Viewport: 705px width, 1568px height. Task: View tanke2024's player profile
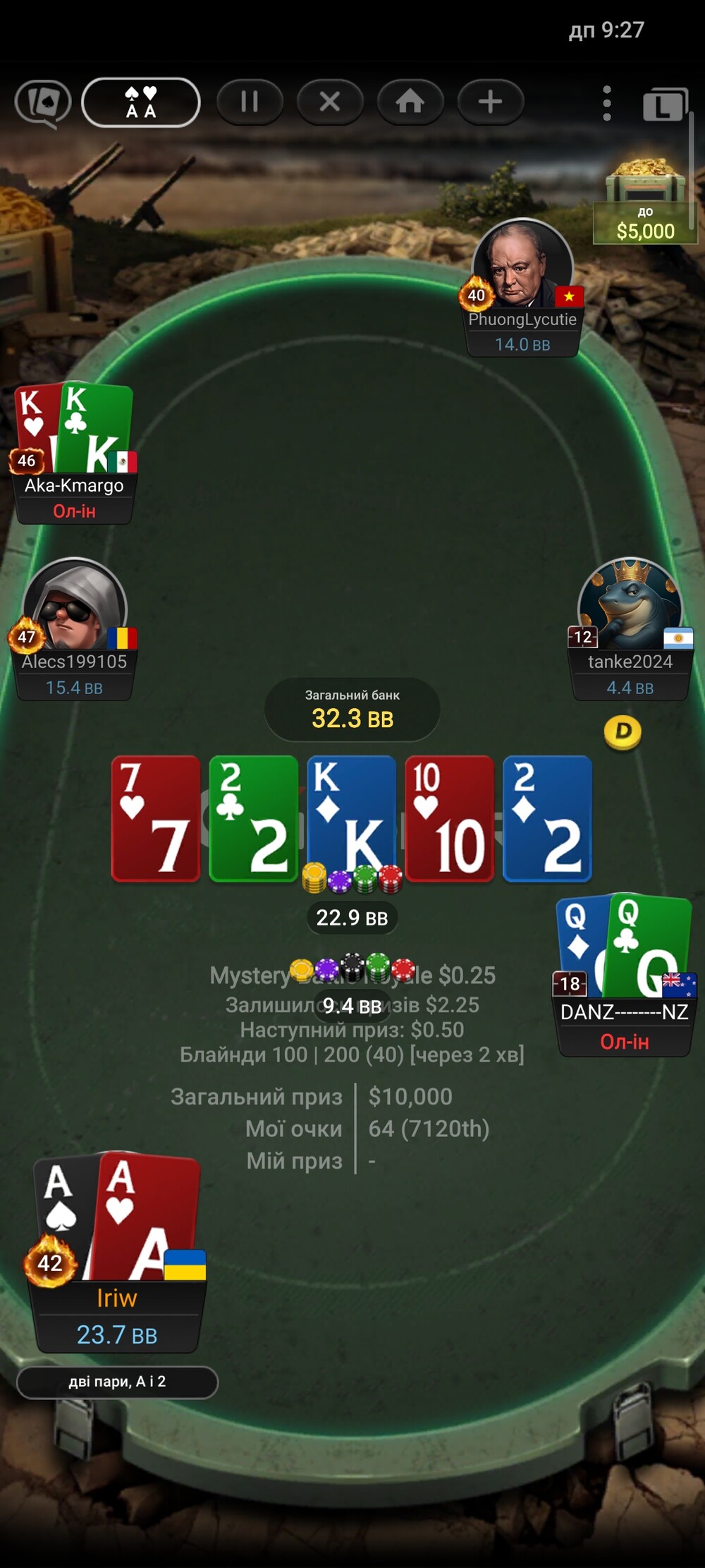(x=630, y=607)
